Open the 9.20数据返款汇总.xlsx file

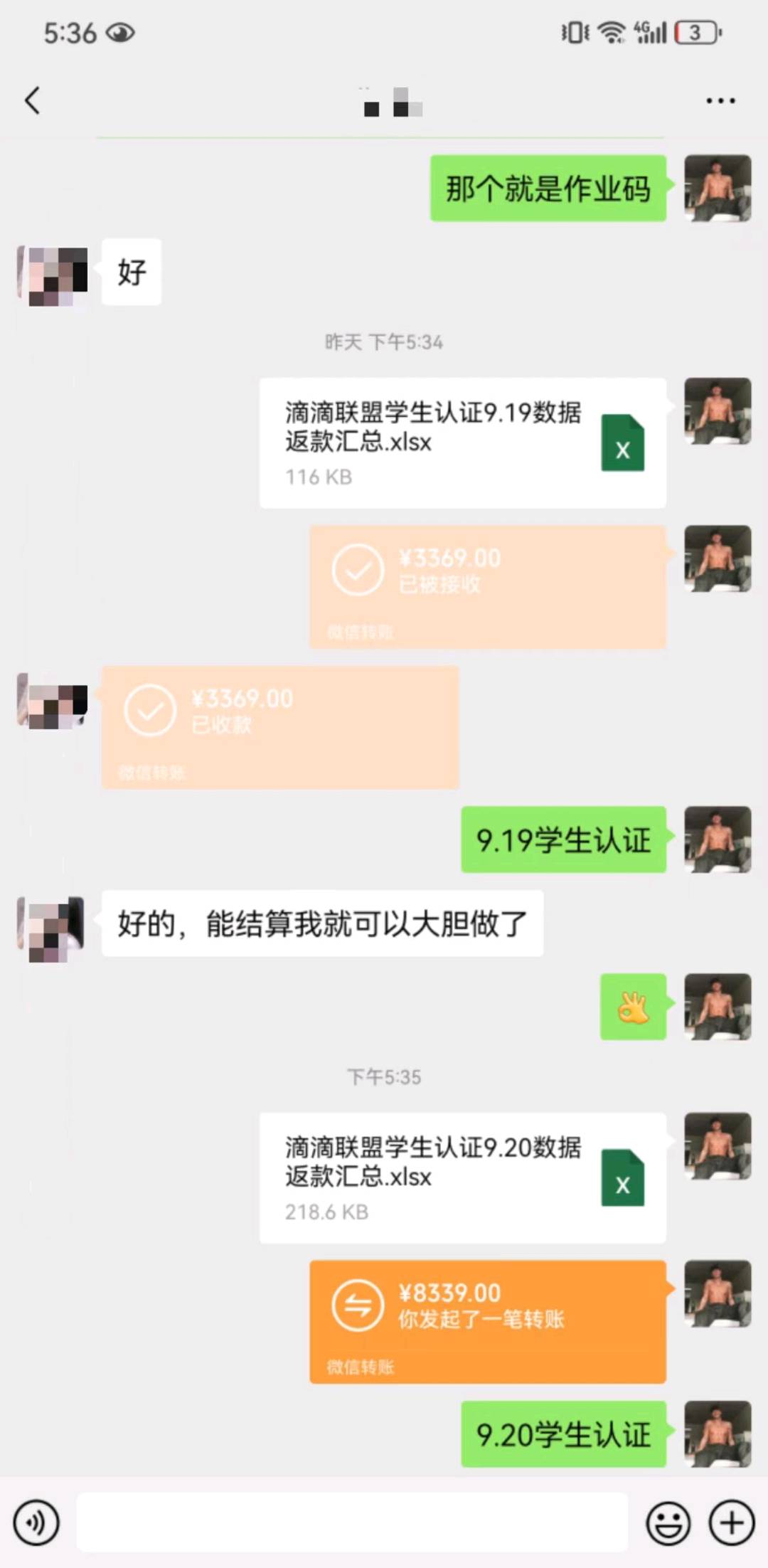coord(462,1177)
